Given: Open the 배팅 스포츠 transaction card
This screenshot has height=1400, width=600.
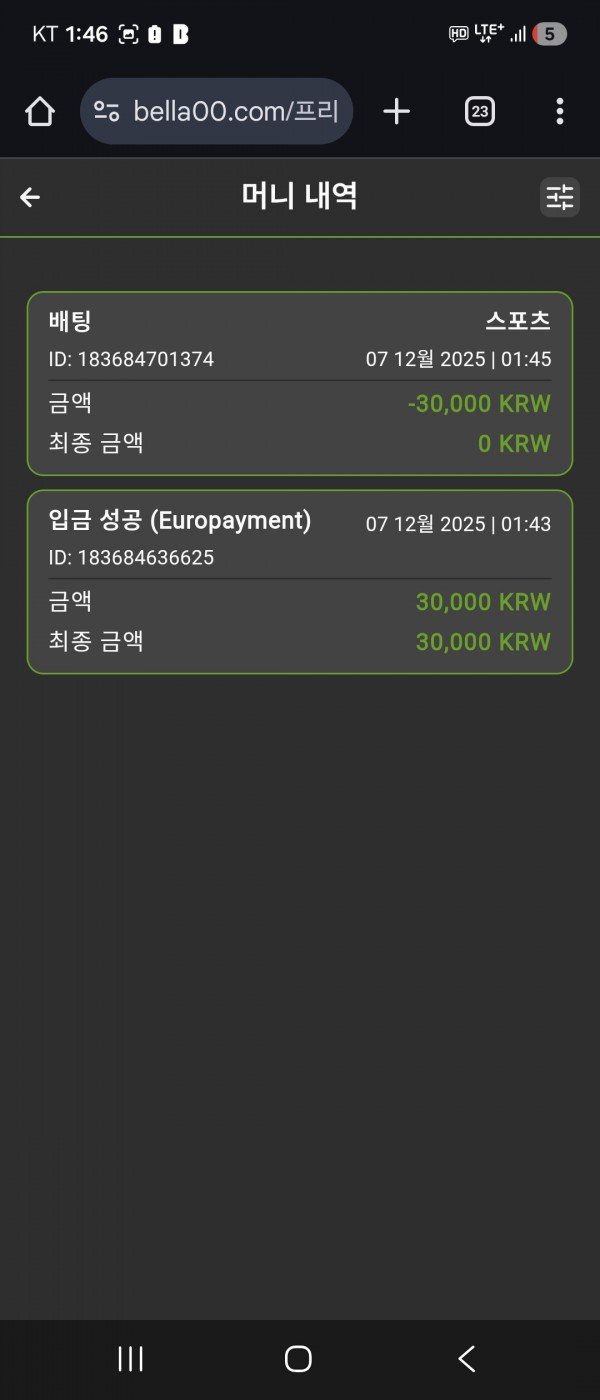Looking at the screenshot, I should pyautogui.click(x=300, y=383).
